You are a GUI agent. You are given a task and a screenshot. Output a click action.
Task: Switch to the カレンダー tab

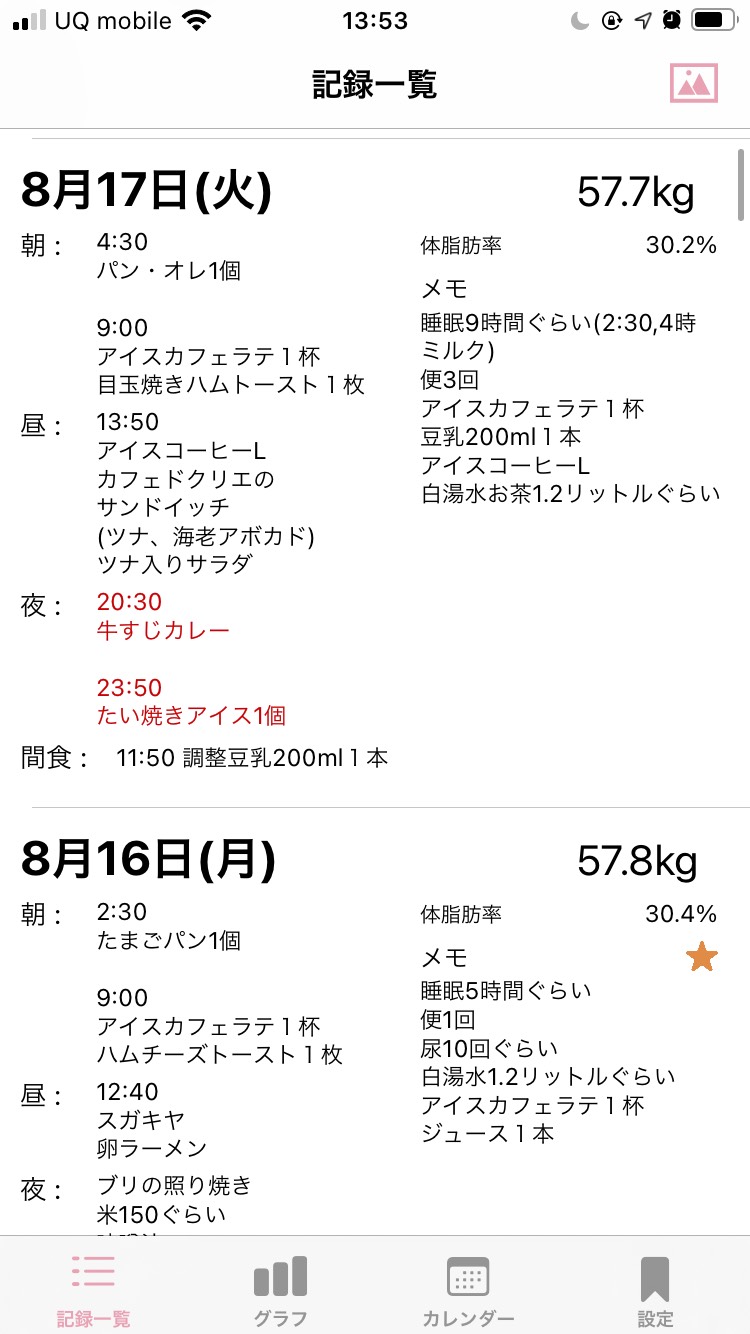[468, 1290]
